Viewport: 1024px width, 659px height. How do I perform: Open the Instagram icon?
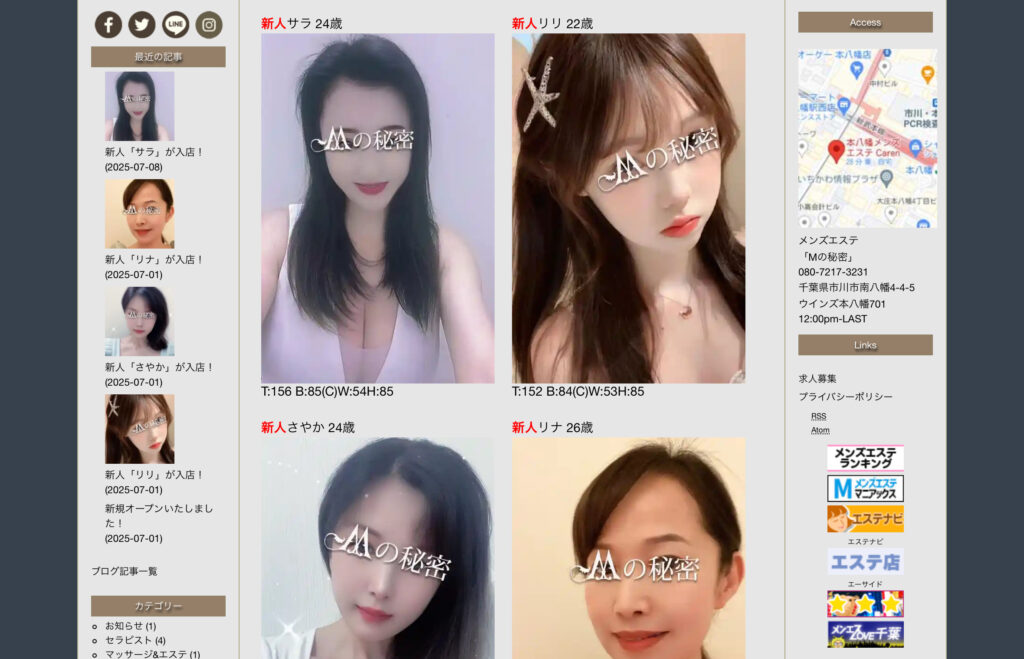tap(209, 25)
